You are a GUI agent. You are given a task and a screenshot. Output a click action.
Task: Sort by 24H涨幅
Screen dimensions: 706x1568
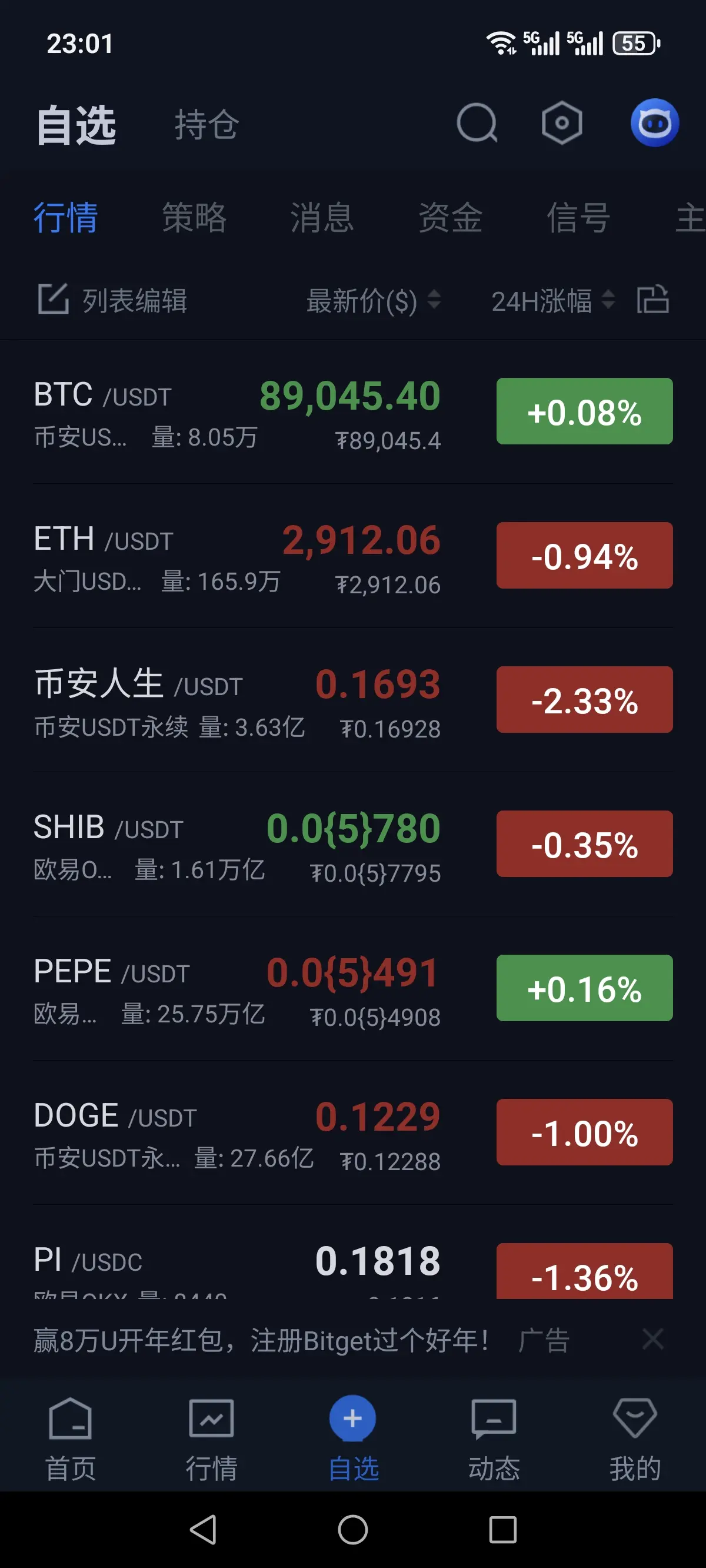coord(552,300)
